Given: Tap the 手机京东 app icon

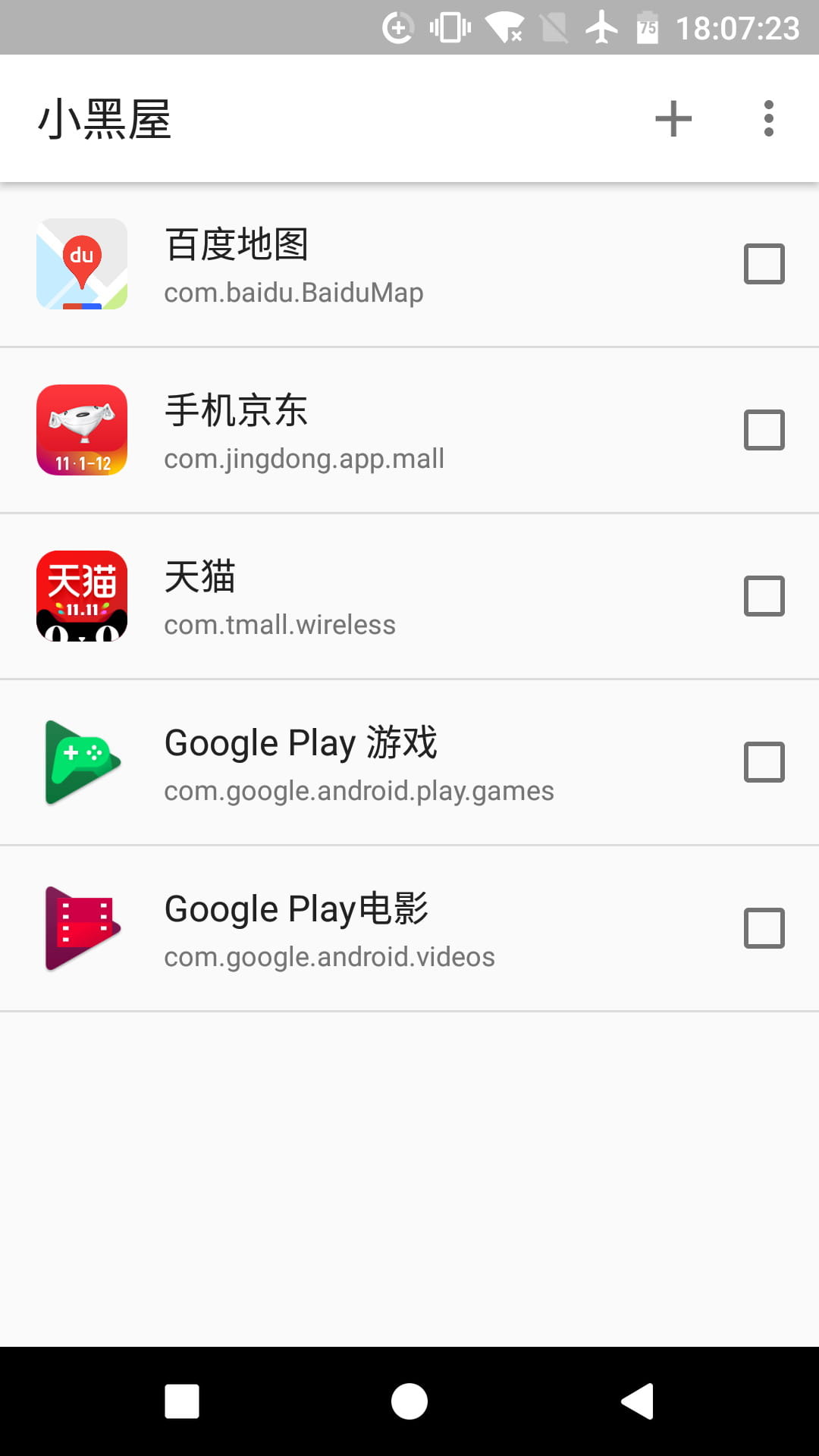Looking at the screenshot, I should tap(81, 430).
